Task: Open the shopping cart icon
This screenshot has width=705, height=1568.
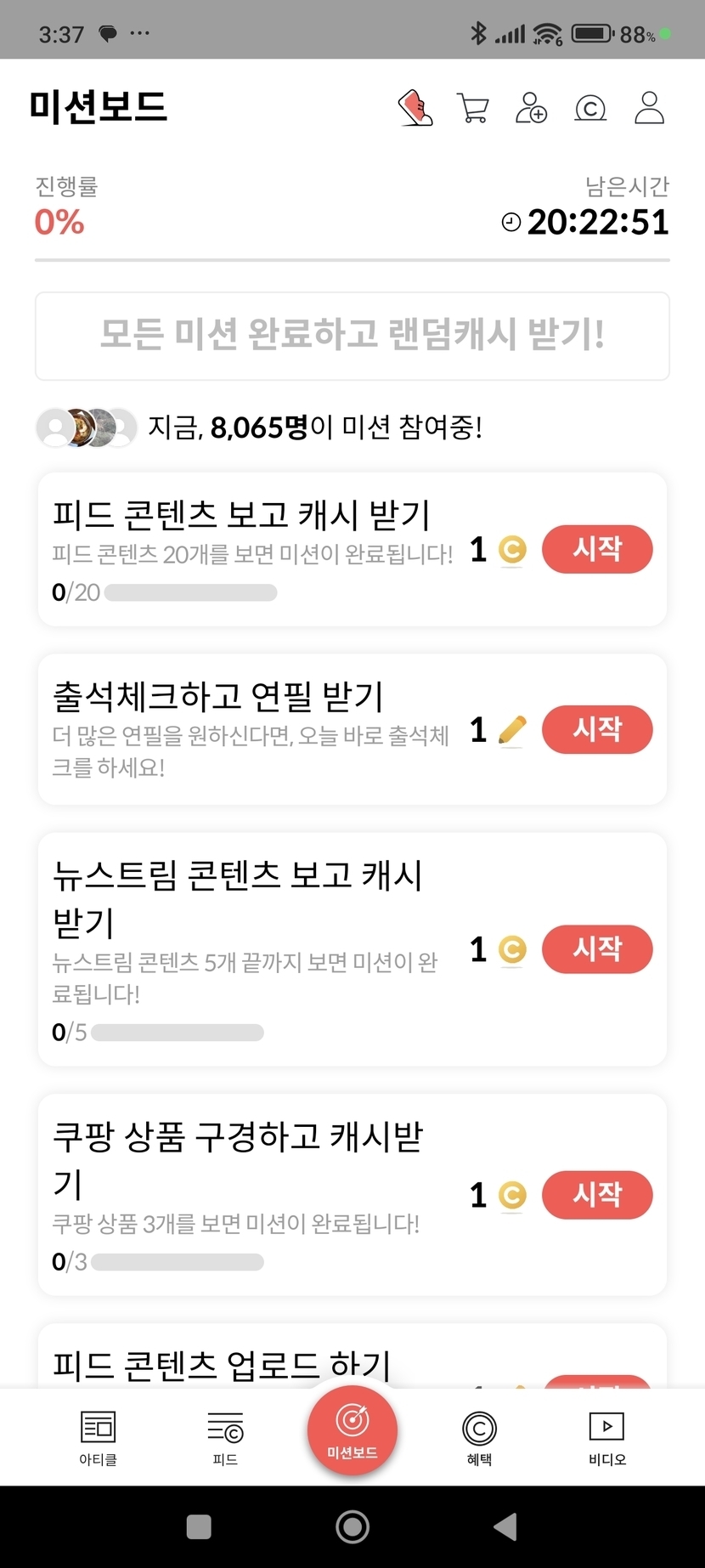Action: pyautogui.click(x=472, y=109)
